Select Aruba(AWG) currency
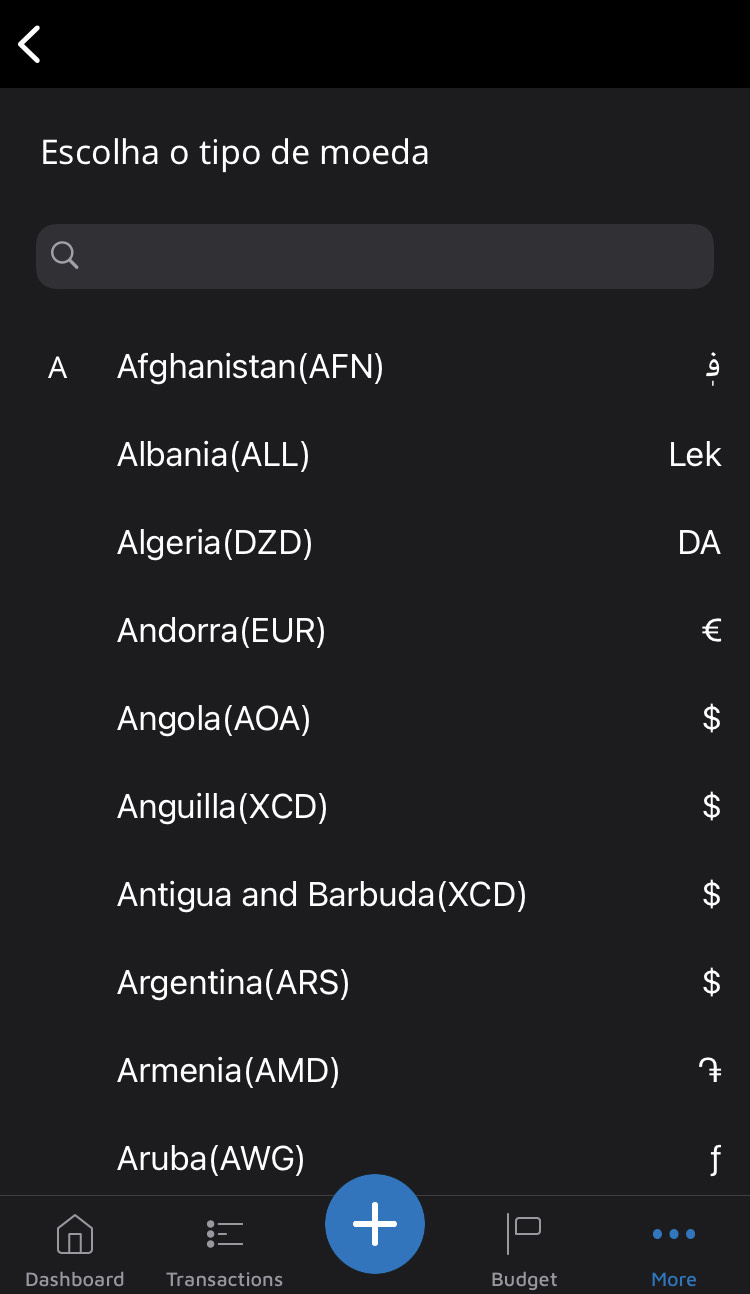Image resolution: width=750 pixels, height=1294 pixels. 211,1158
